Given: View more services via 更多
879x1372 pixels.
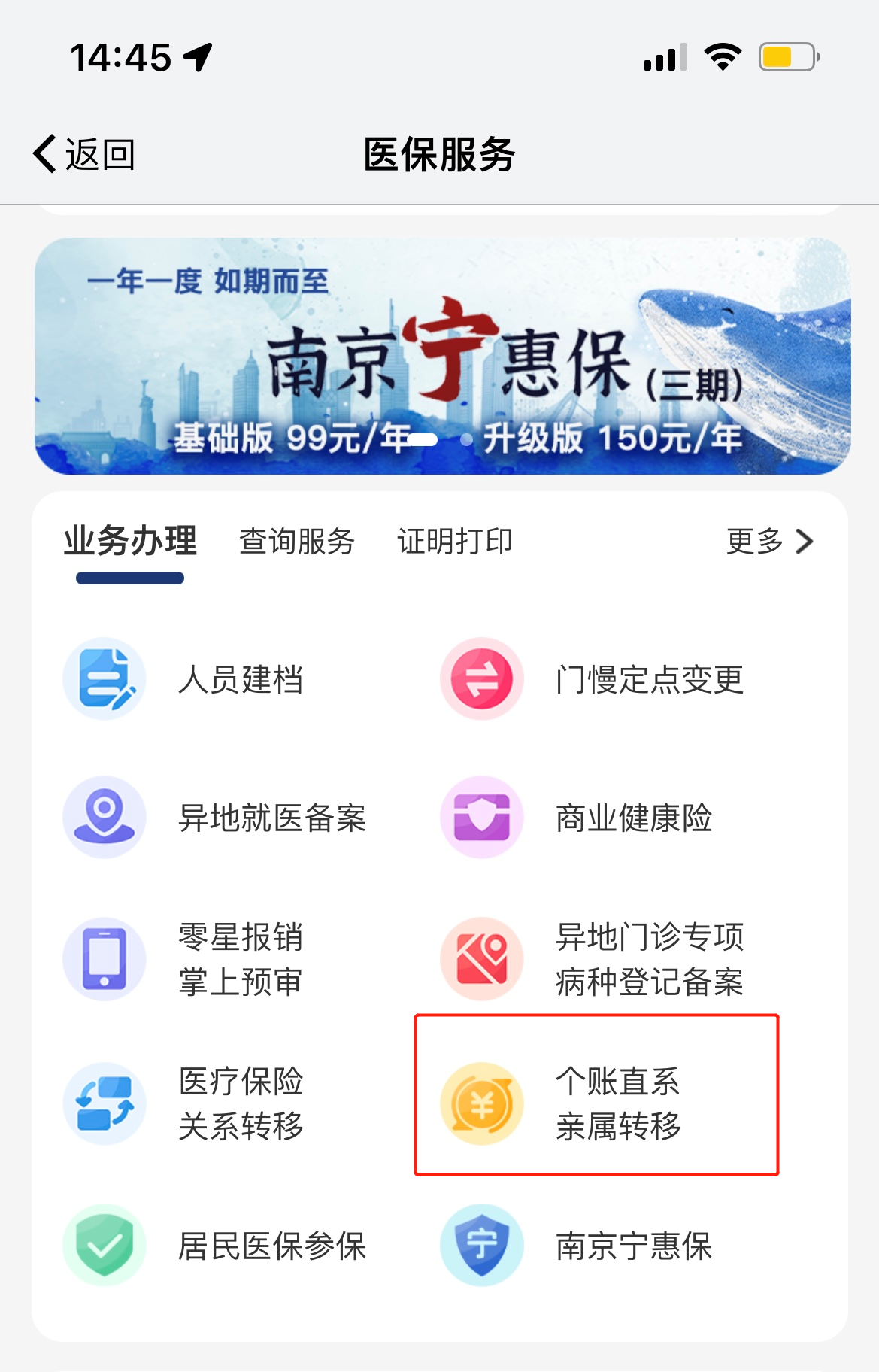Looking at the screenshot, I should point(769,542).
